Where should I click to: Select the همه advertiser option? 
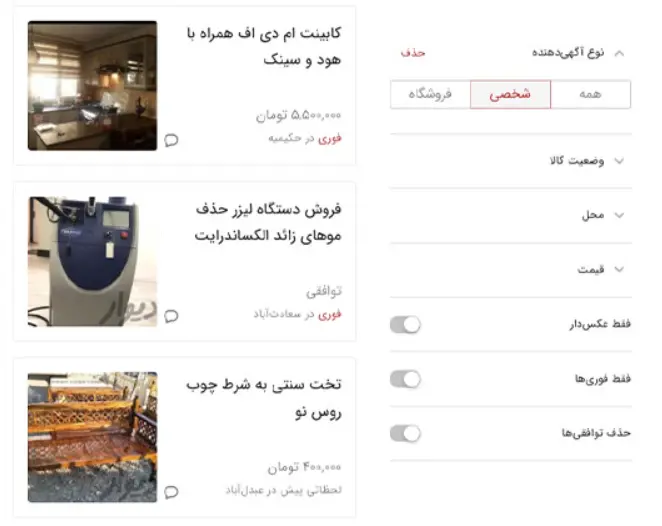(x=590, y=94)
